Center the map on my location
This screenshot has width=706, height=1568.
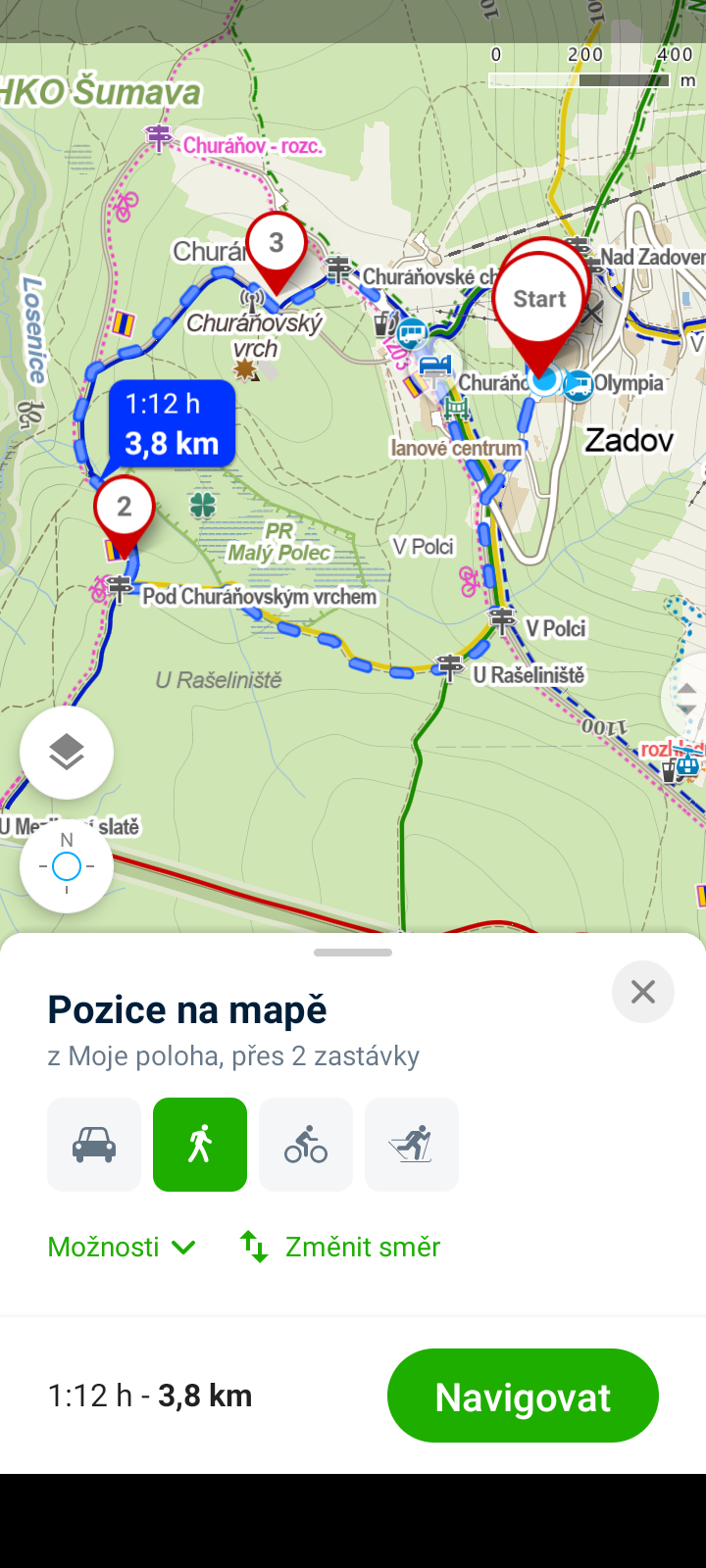pyautogui.click(x=67, y=866)
